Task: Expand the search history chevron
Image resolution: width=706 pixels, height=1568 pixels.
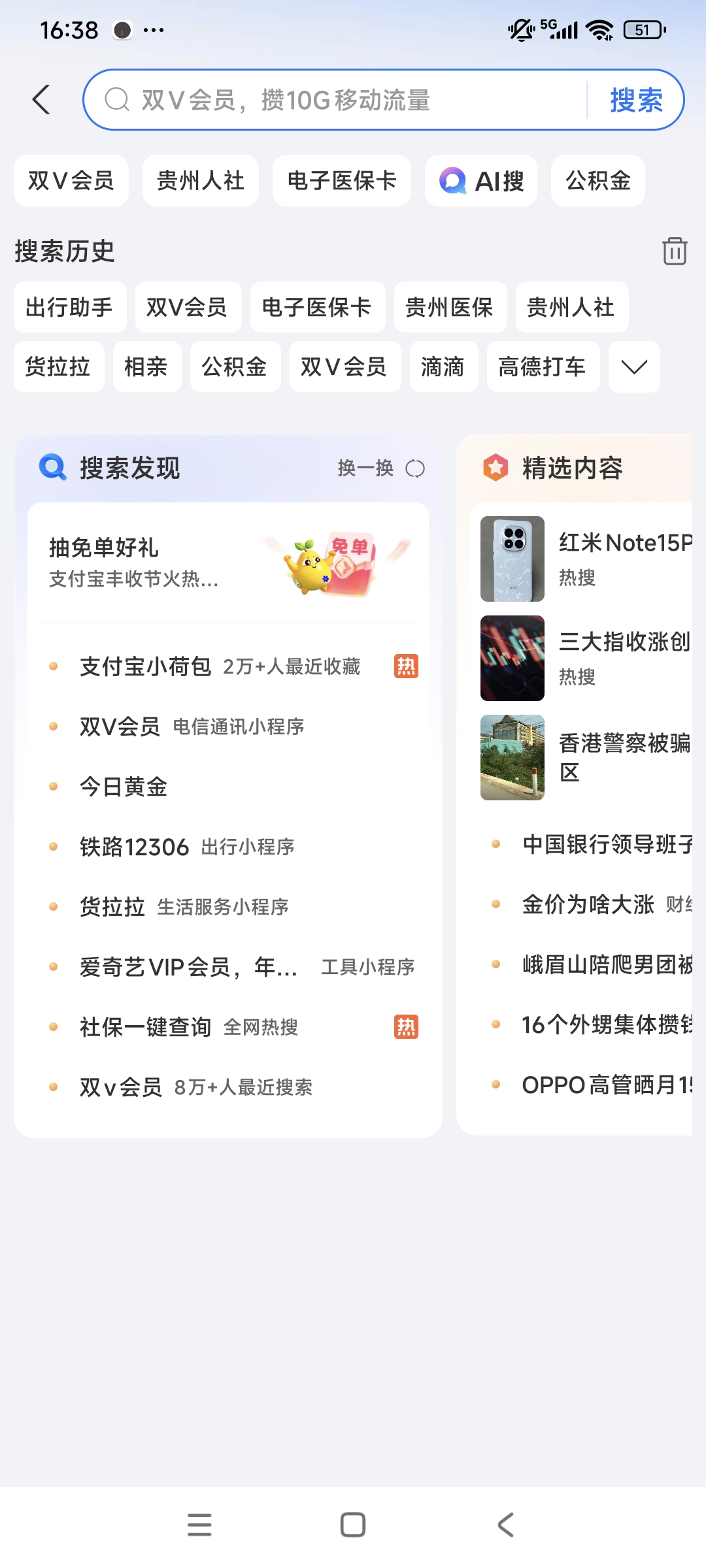Action: [x=633, y=367]
